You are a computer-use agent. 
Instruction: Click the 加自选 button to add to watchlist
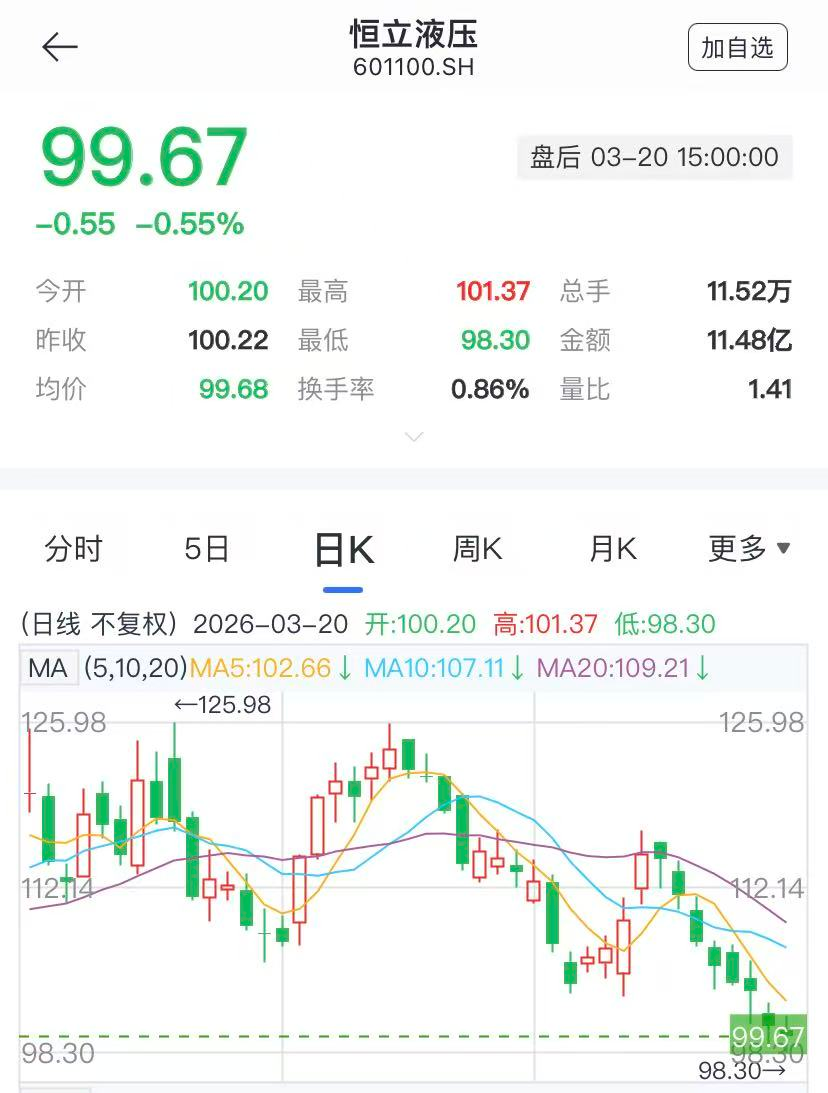[737, 47]
